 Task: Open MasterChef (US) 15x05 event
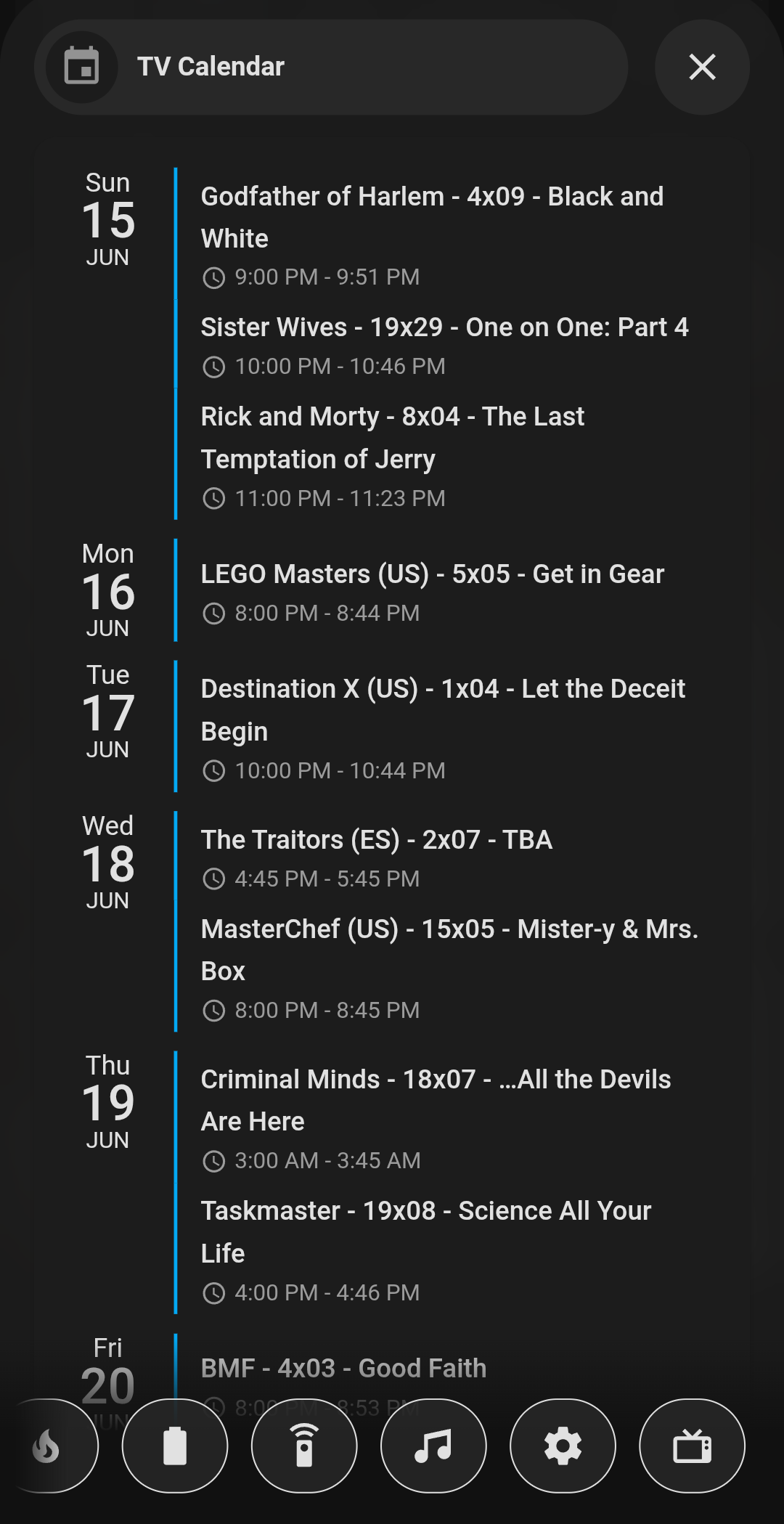point(450,966)
